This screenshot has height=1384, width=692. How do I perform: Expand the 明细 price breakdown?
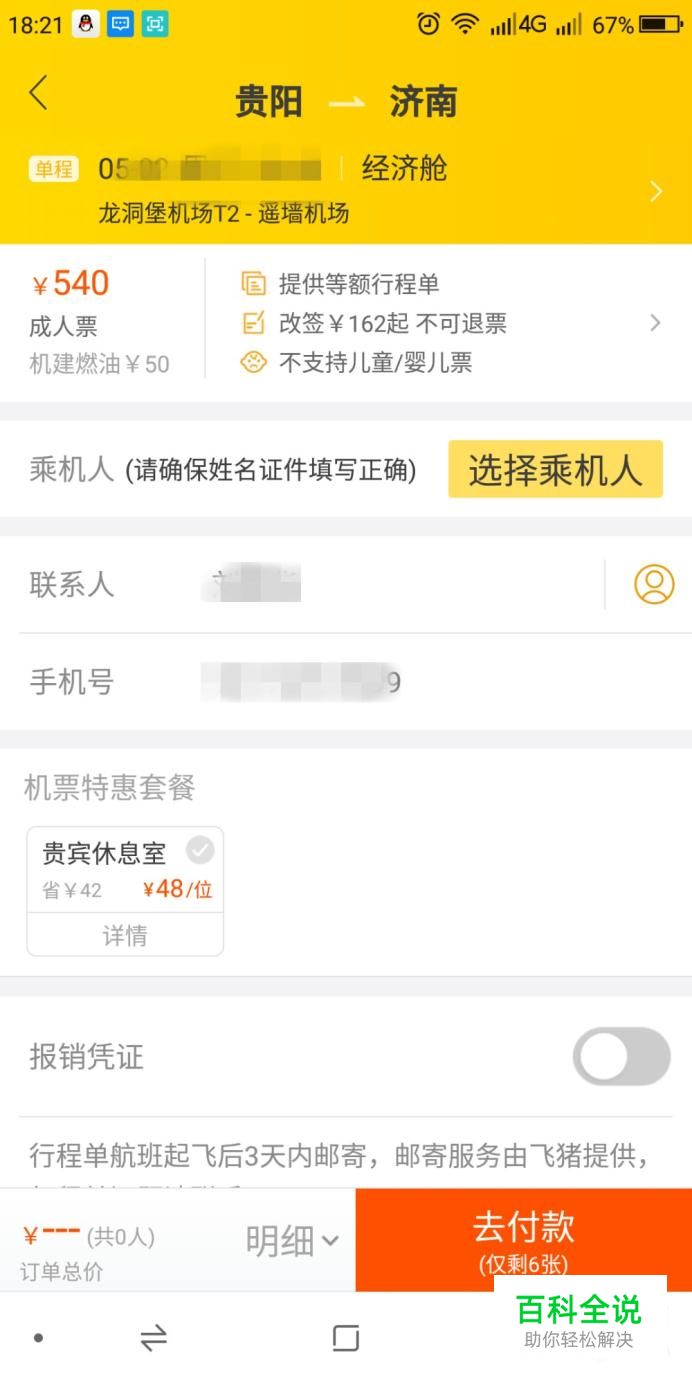tap(292, 1241)
